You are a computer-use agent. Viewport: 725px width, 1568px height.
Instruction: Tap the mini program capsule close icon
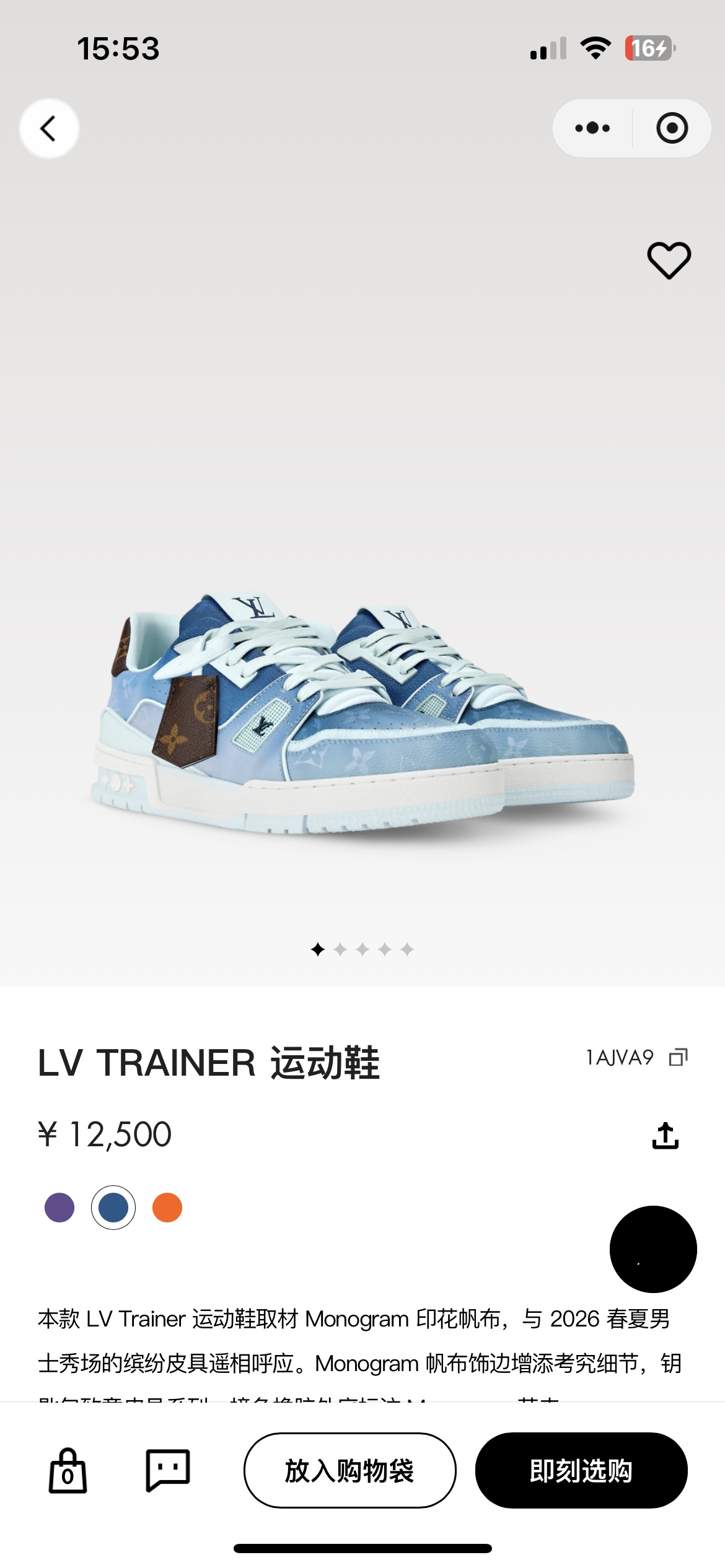(x=671, y=128)
